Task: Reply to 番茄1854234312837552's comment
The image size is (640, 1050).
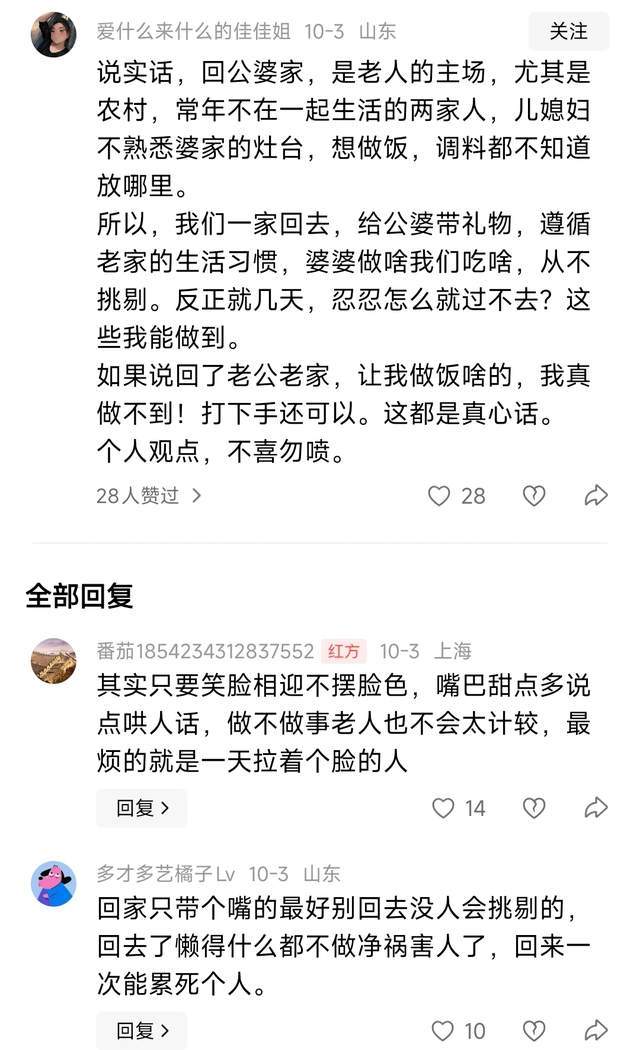Action: click(141, 808)
